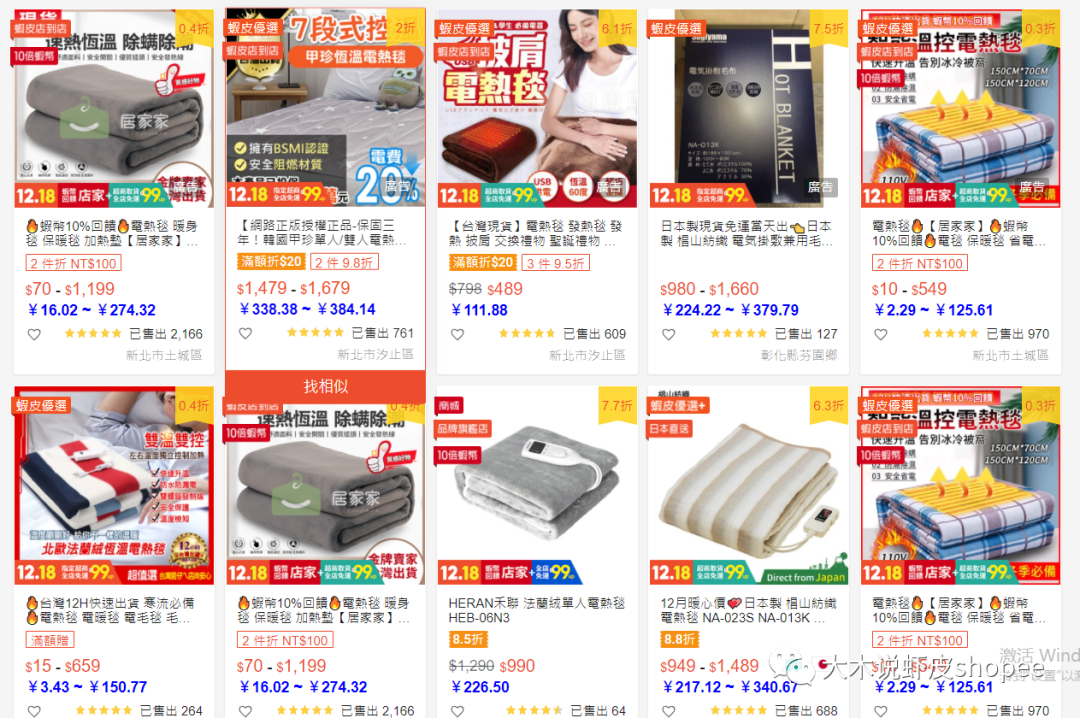Open the 韓國甲珍 electric blanket product card
The height and width of the screenshot is (718, 1080).
click(x=325, y=110)
